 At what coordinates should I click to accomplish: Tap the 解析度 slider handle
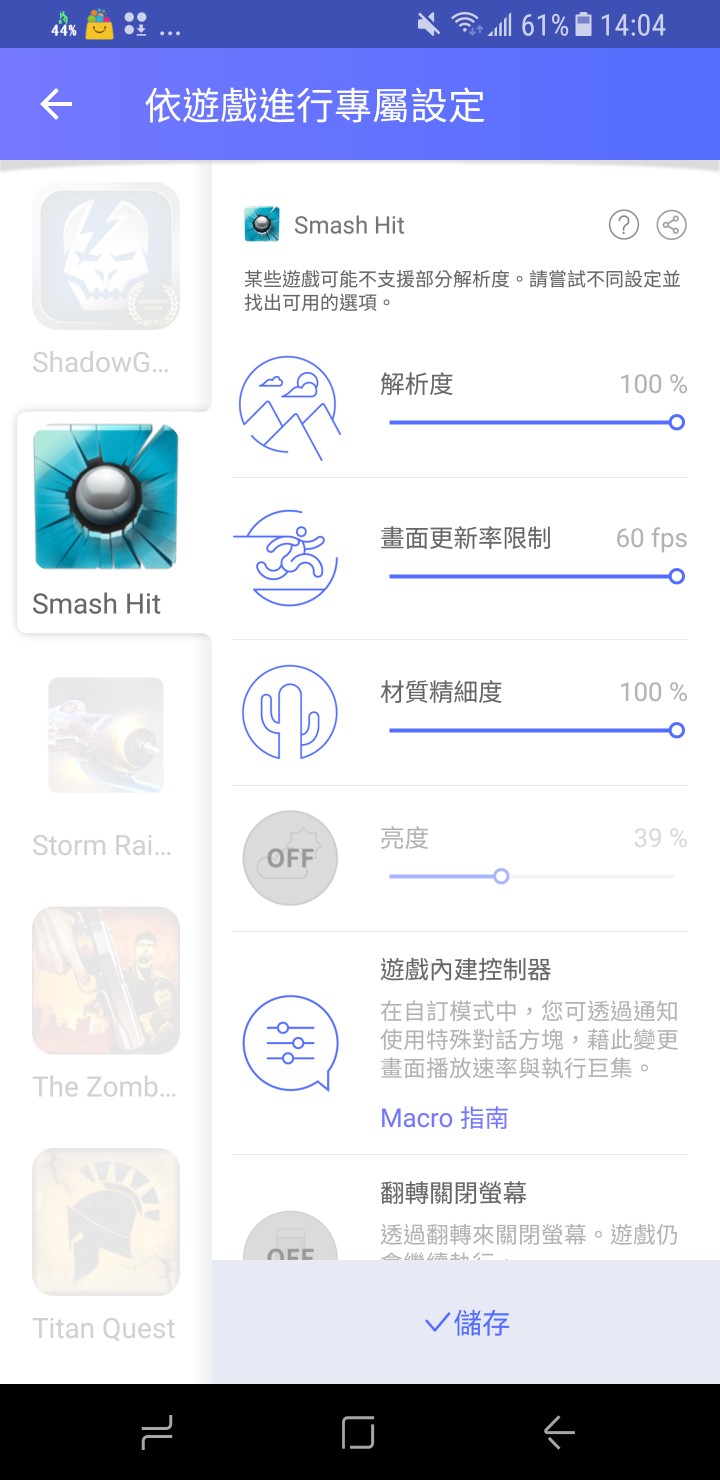[676, 422]
